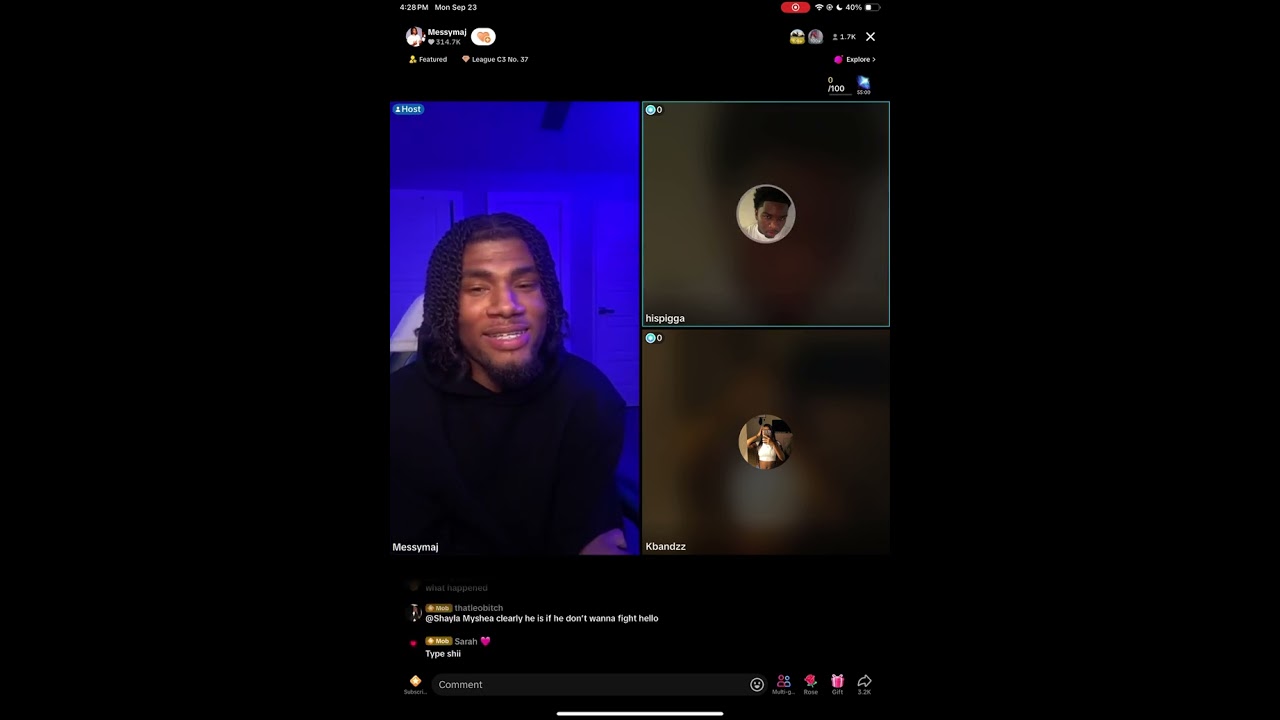Viewport: 1280px width, 720px height.
Task: Open Multi-guest options
Action: click(x=783, y=684)
